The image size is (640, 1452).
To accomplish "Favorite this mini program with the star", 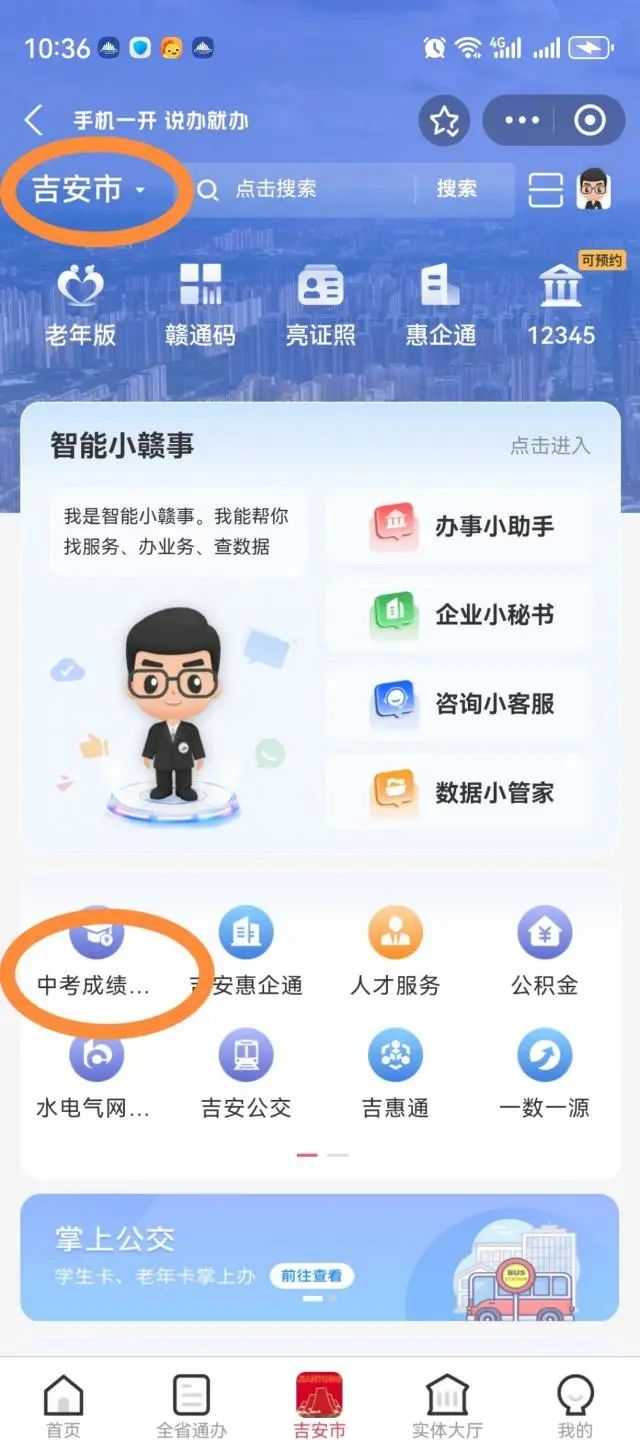I will 444,121.
